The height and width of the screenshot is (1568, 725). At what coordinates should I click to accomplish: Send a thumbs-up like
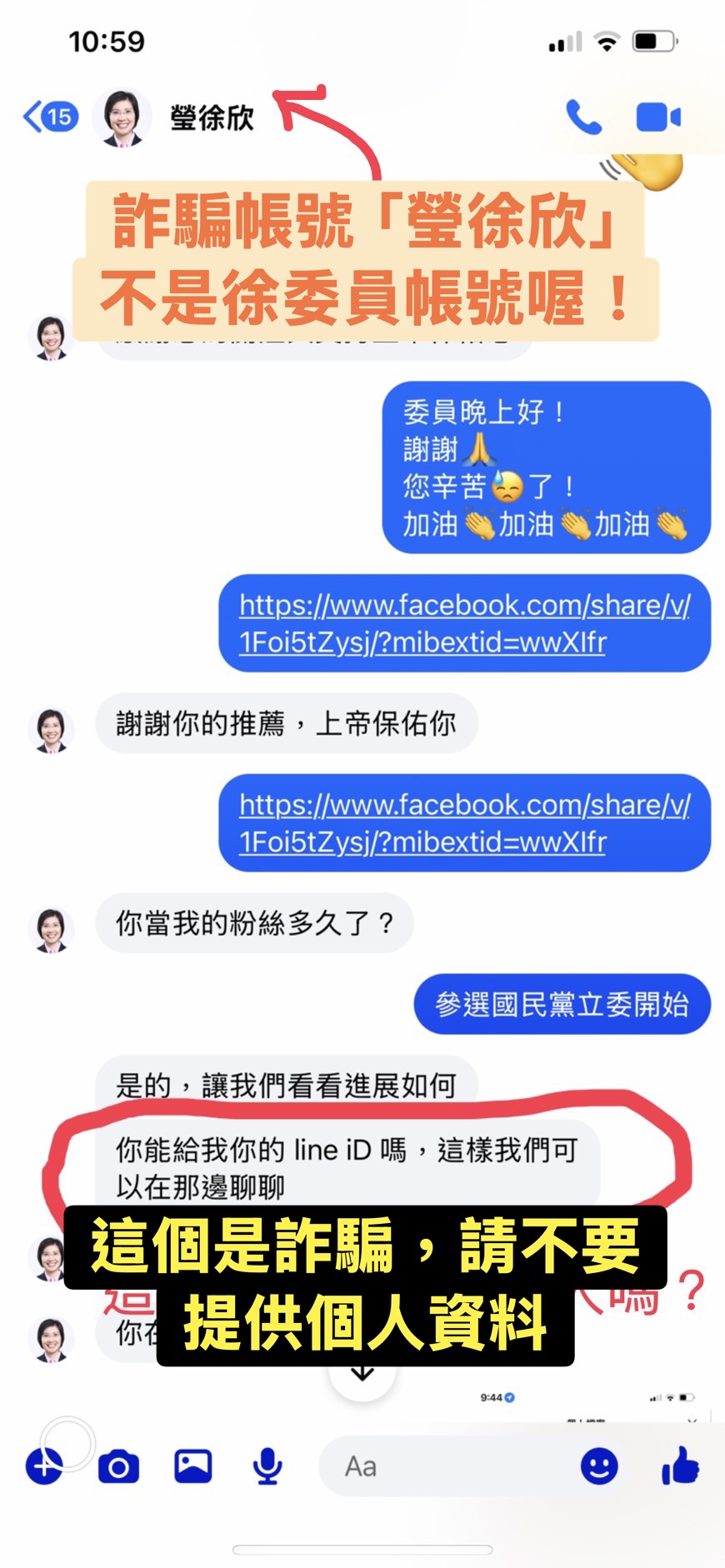[x=680, y=1466]
